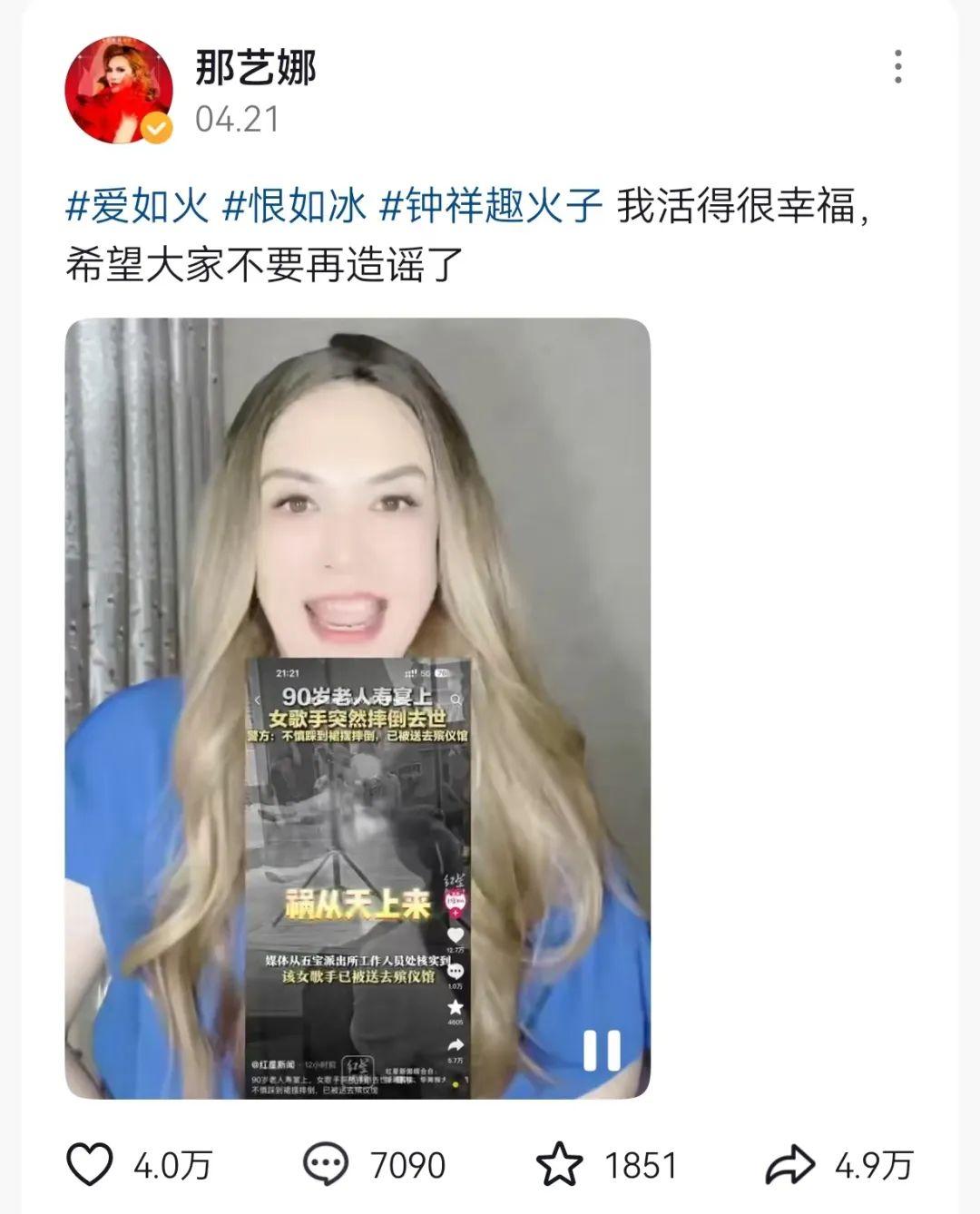980x1214 pixels.
Task: Pause the video in the post
Action: coord(601,1051)
